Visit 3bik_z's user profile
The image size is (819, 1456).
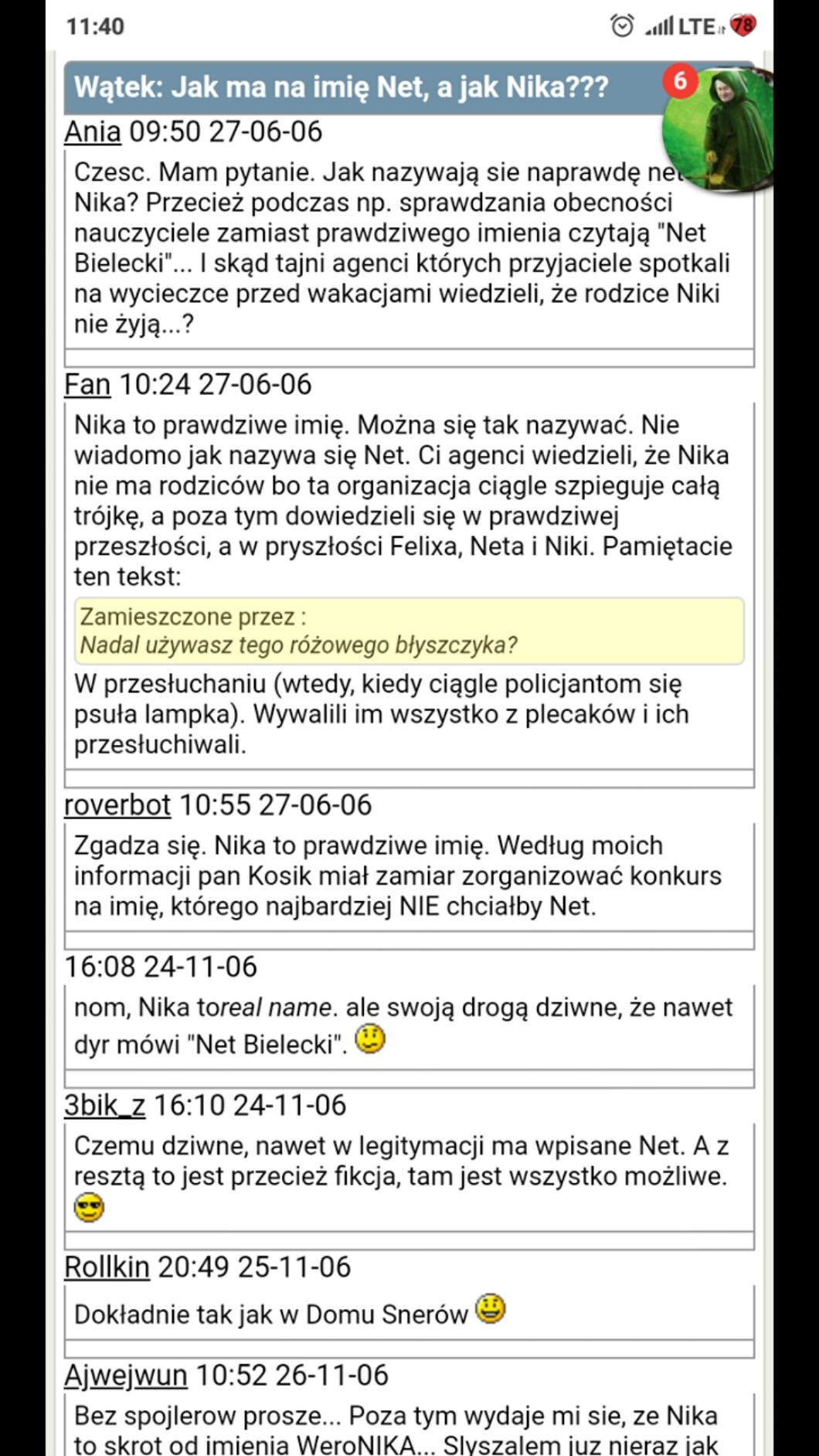[104, 1106]
